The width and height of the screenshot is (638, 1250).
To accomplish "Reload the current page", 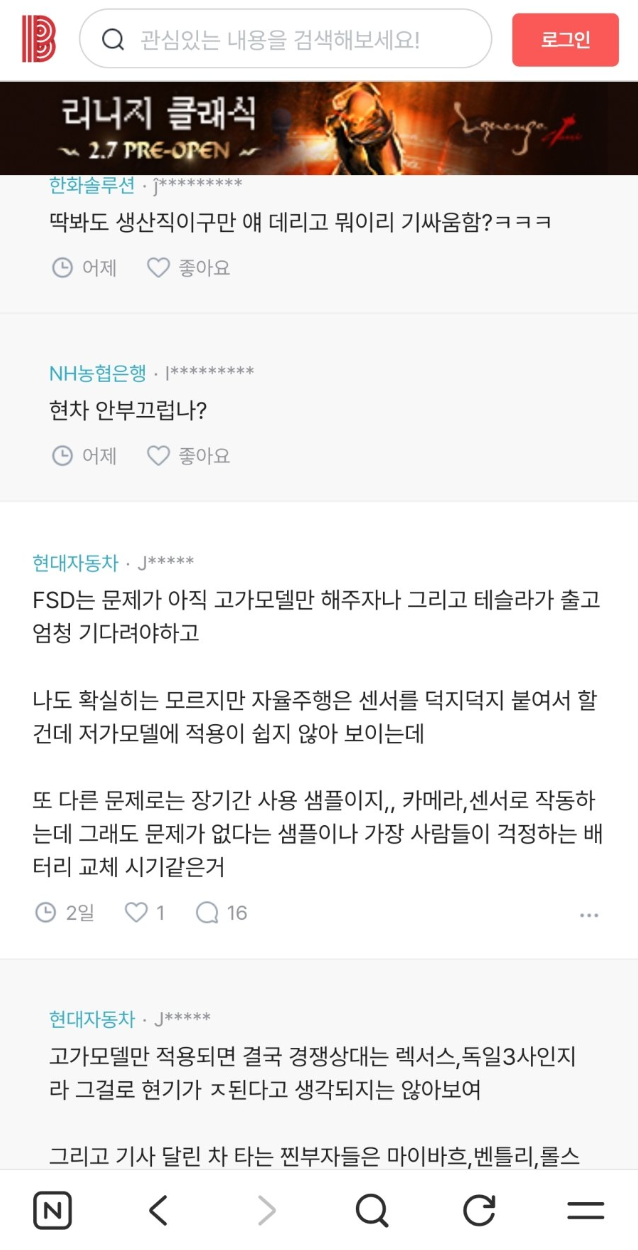I will [x=479, y=1211].
